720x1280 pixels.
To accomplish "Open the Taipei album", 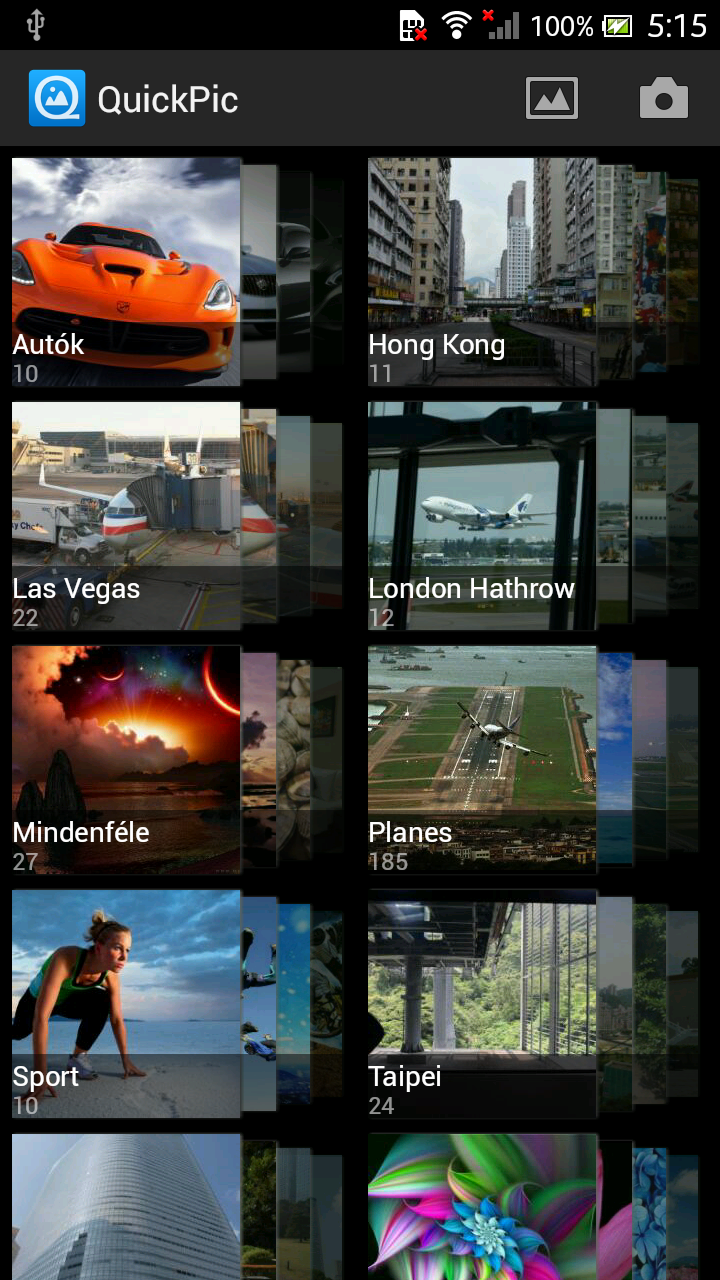I will click(482, 1003).
